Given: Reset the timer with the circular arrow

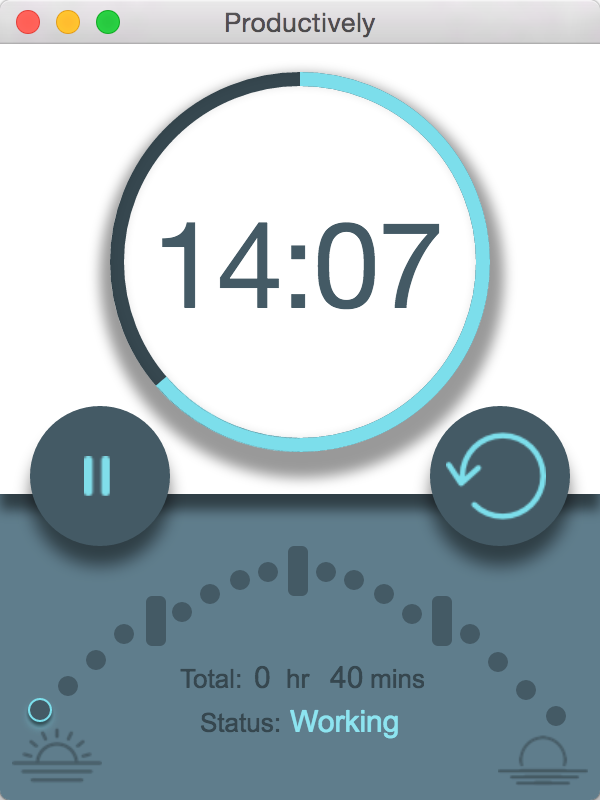Looking at the screenshot, I should [x=499, y=476].
